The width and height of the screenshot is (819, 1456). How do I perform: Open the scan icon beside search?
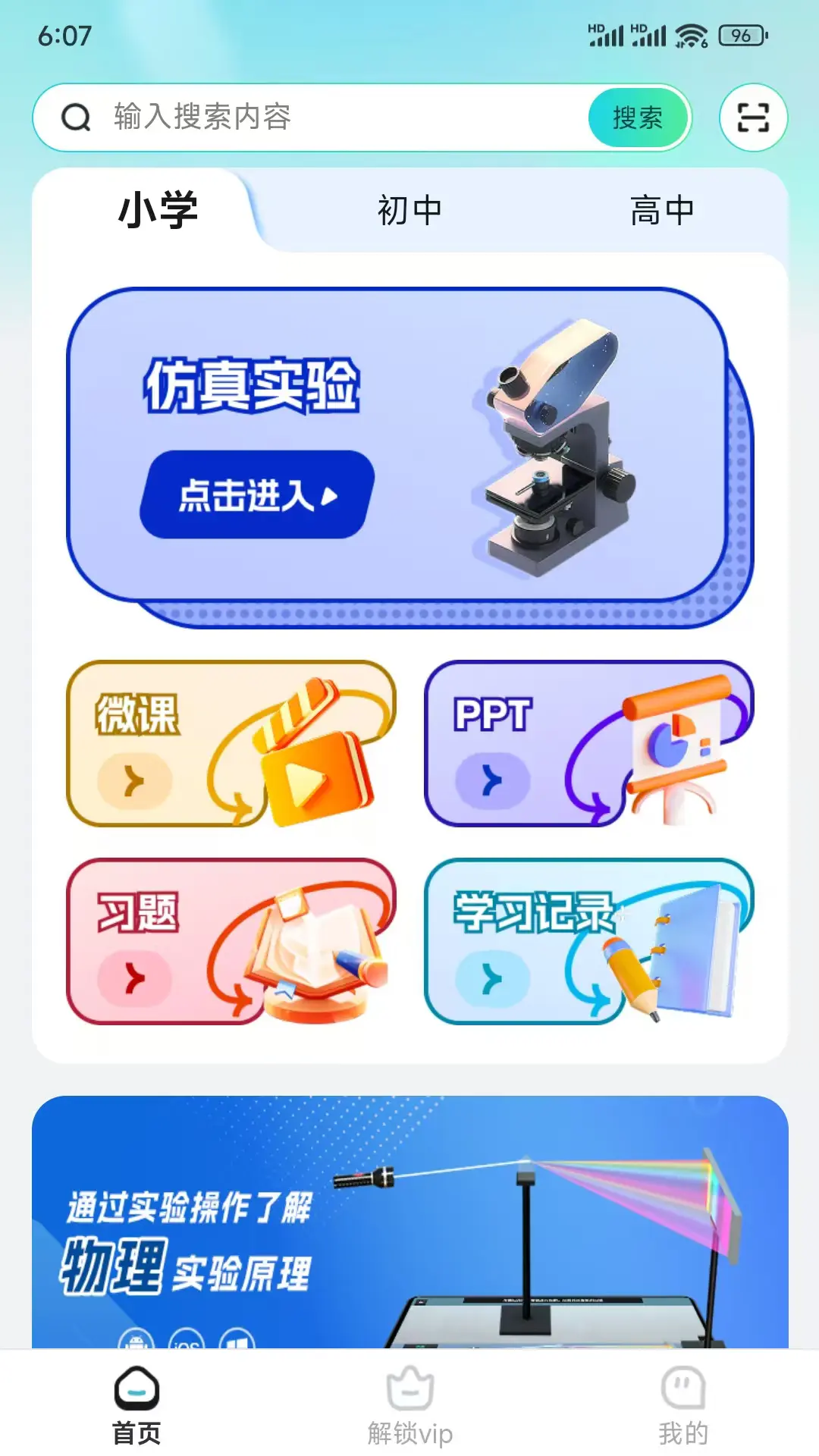[x=753, y=118]
